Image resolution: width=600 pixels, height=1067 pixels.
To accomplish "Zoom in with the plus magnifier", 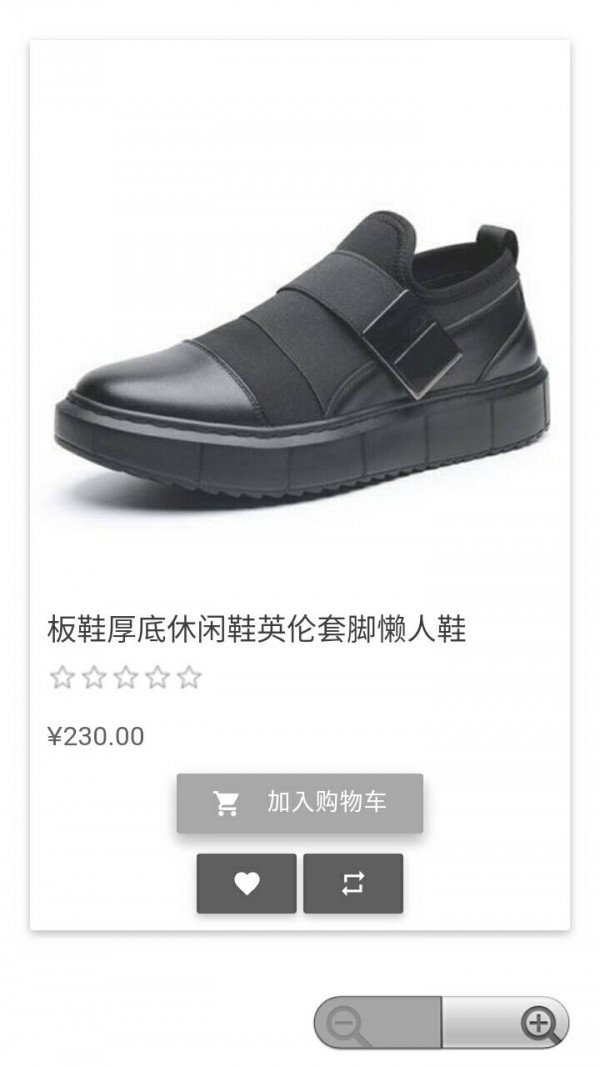I will (x=538, y=1023).
